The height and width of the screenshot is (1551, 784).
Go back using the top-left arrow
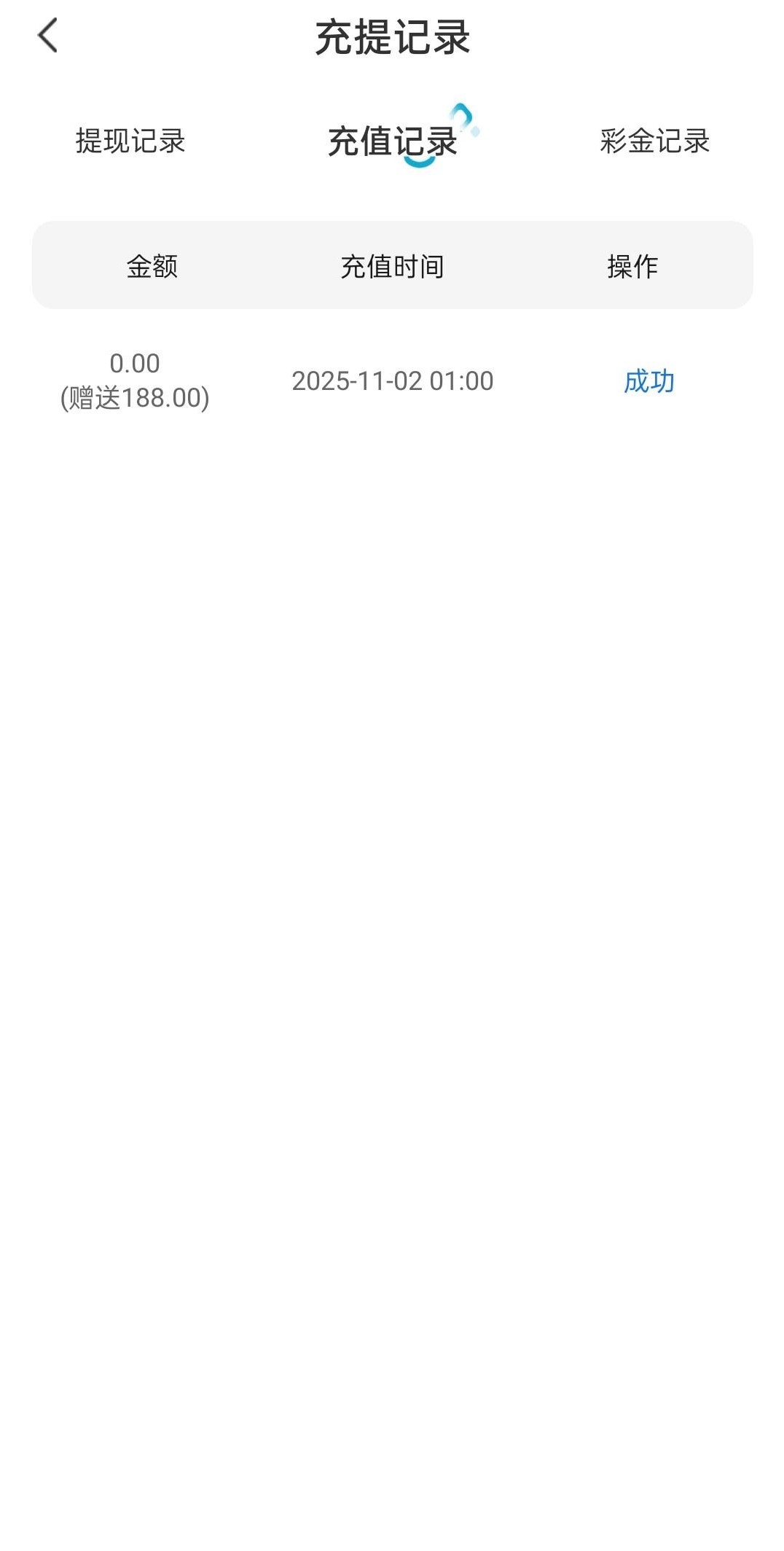pyautogui.click(x=48, y=36)
